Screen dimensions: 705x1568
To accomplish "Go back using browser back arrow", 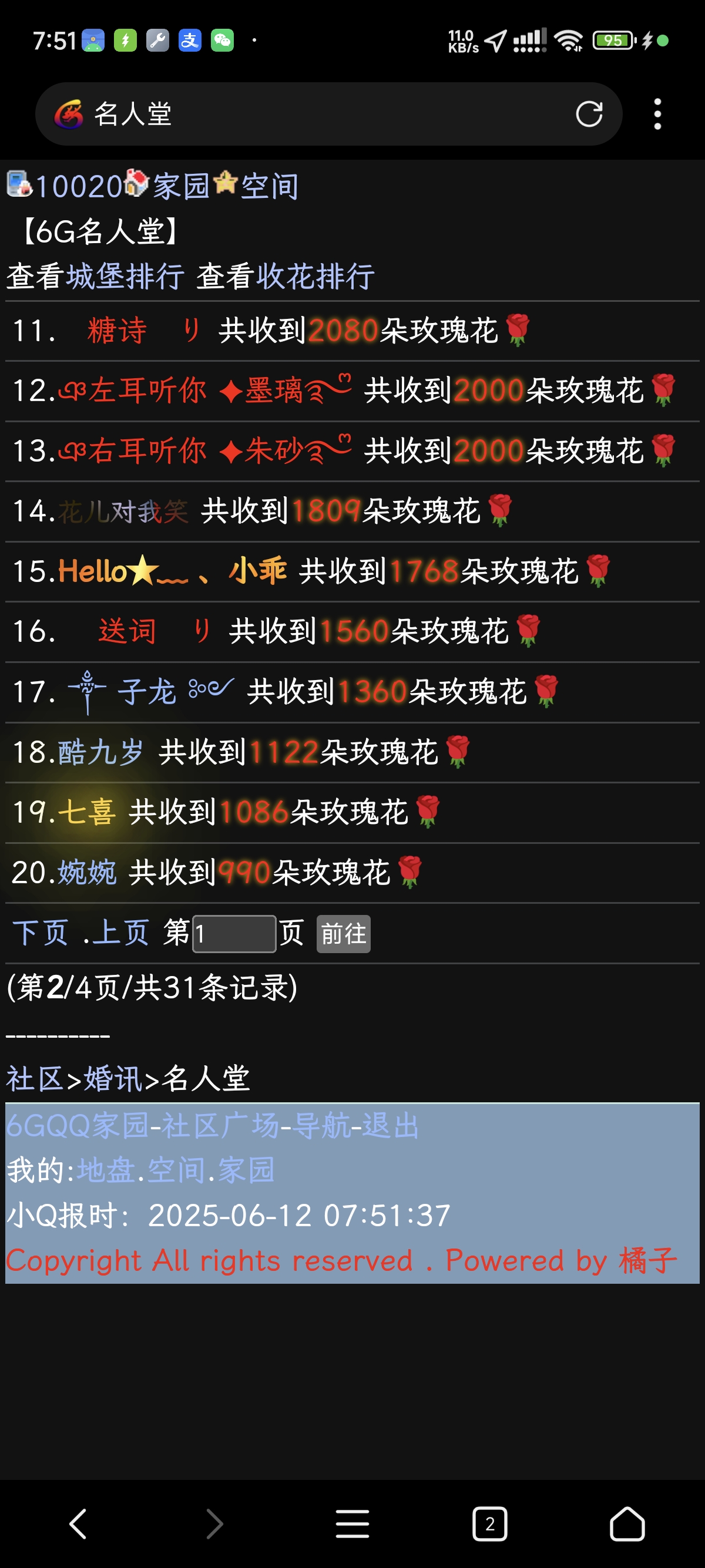I will 78,1523.
